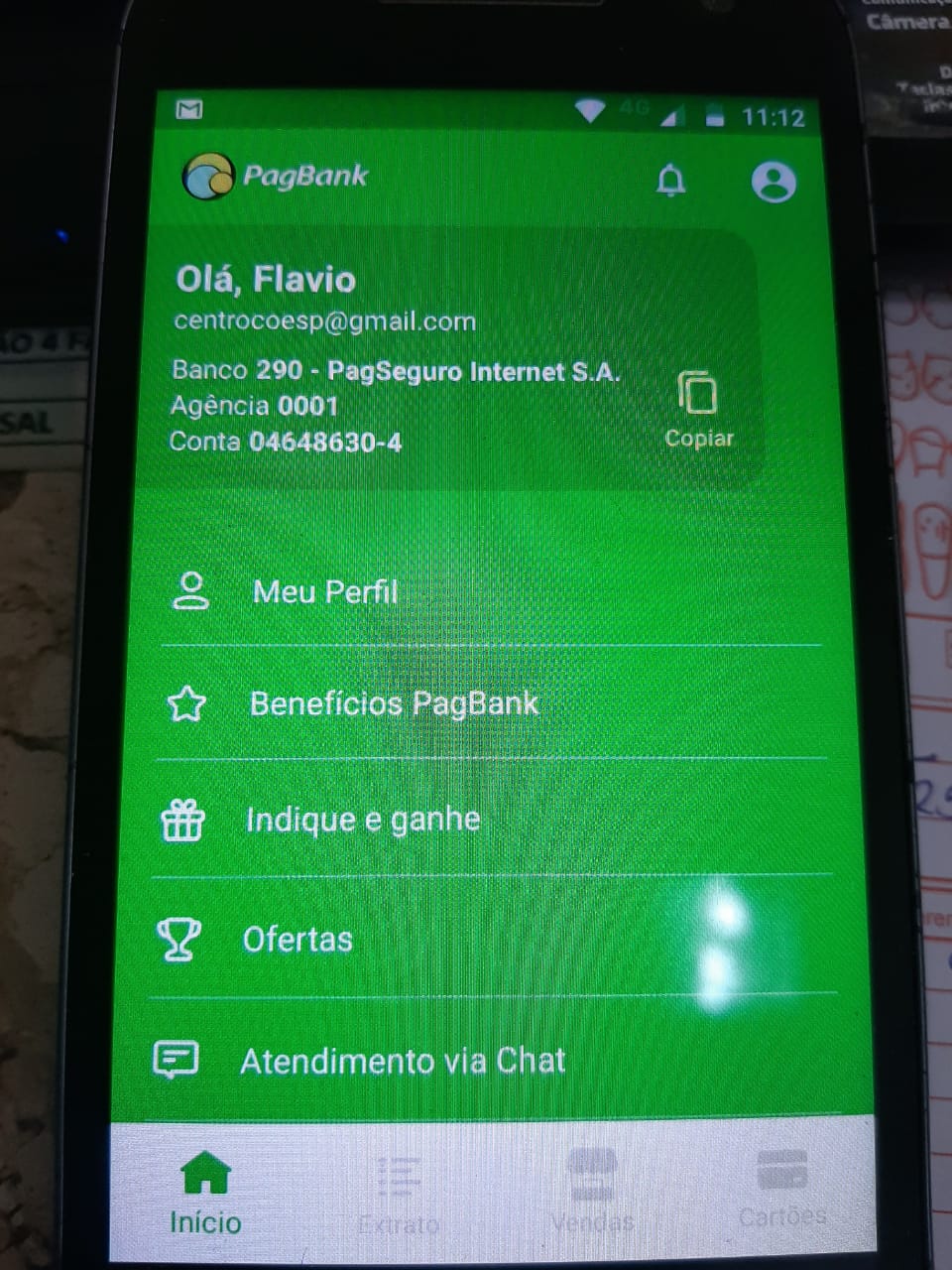Open Benefícios PagBank
Image resolution: width=952 pixels, height=1270 pixels.
click(x=394, y=704)
